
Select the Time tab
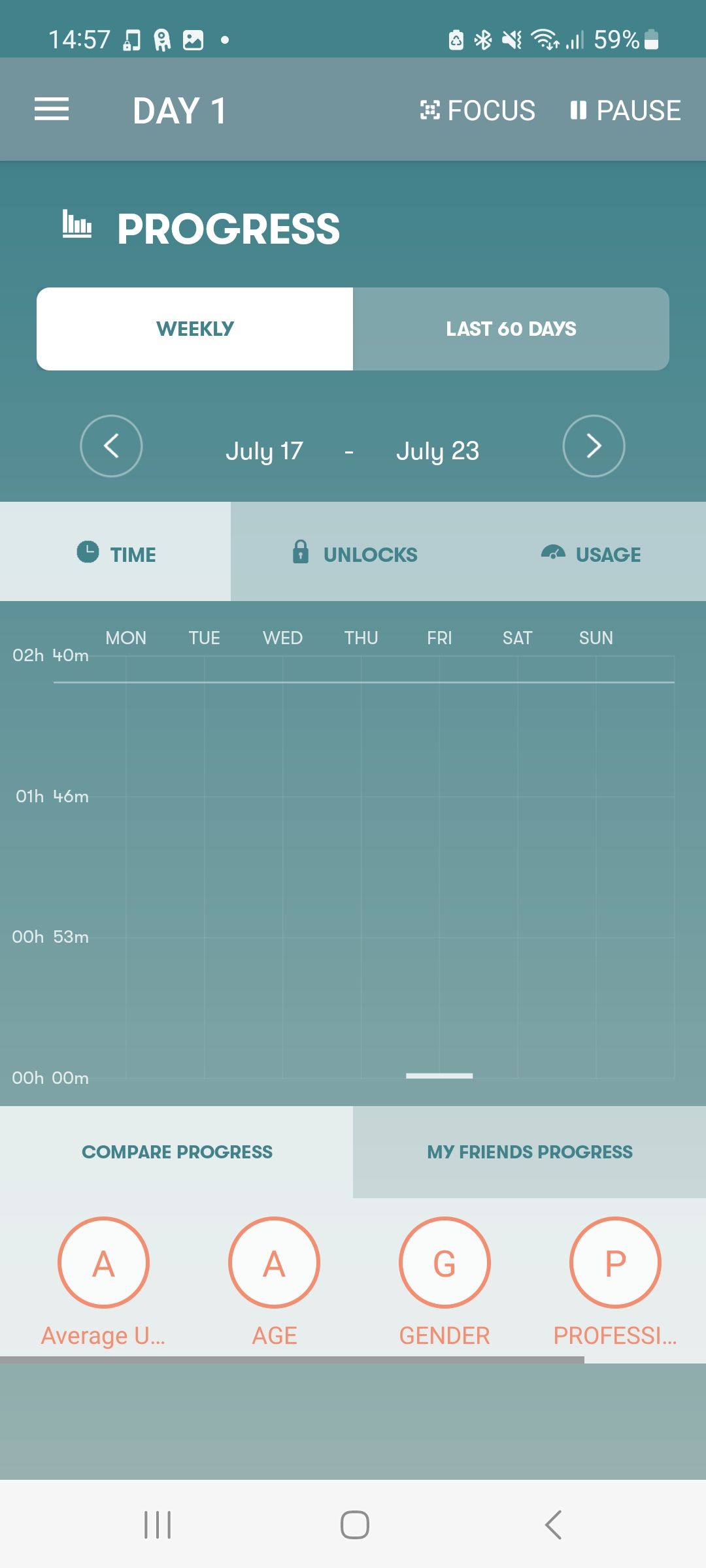pos(116,553)
